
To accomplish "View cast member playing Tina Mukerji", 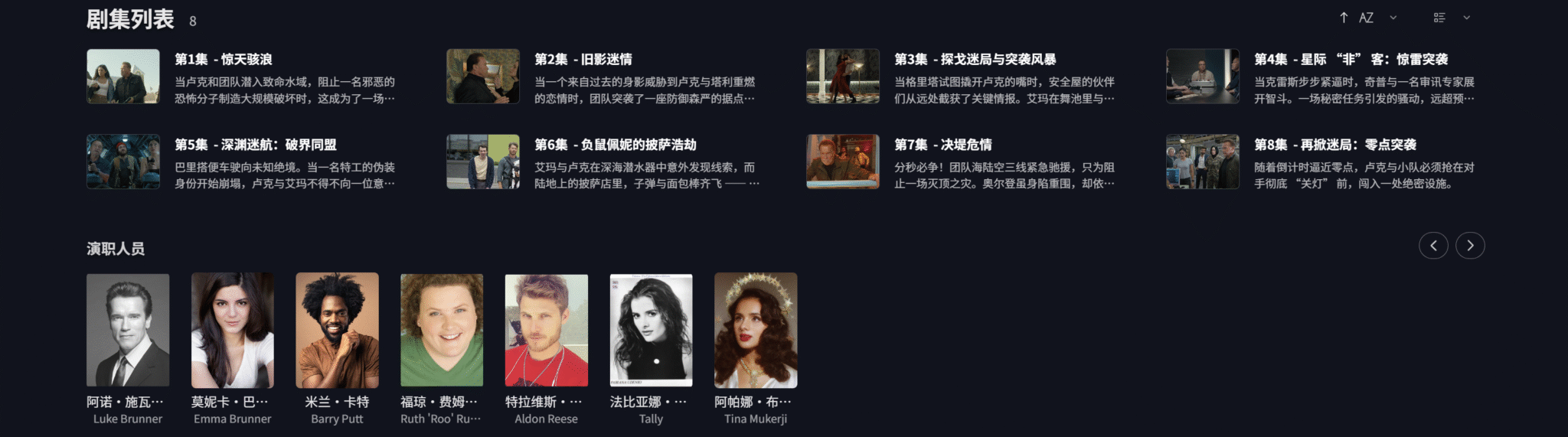I will (756, 331).
